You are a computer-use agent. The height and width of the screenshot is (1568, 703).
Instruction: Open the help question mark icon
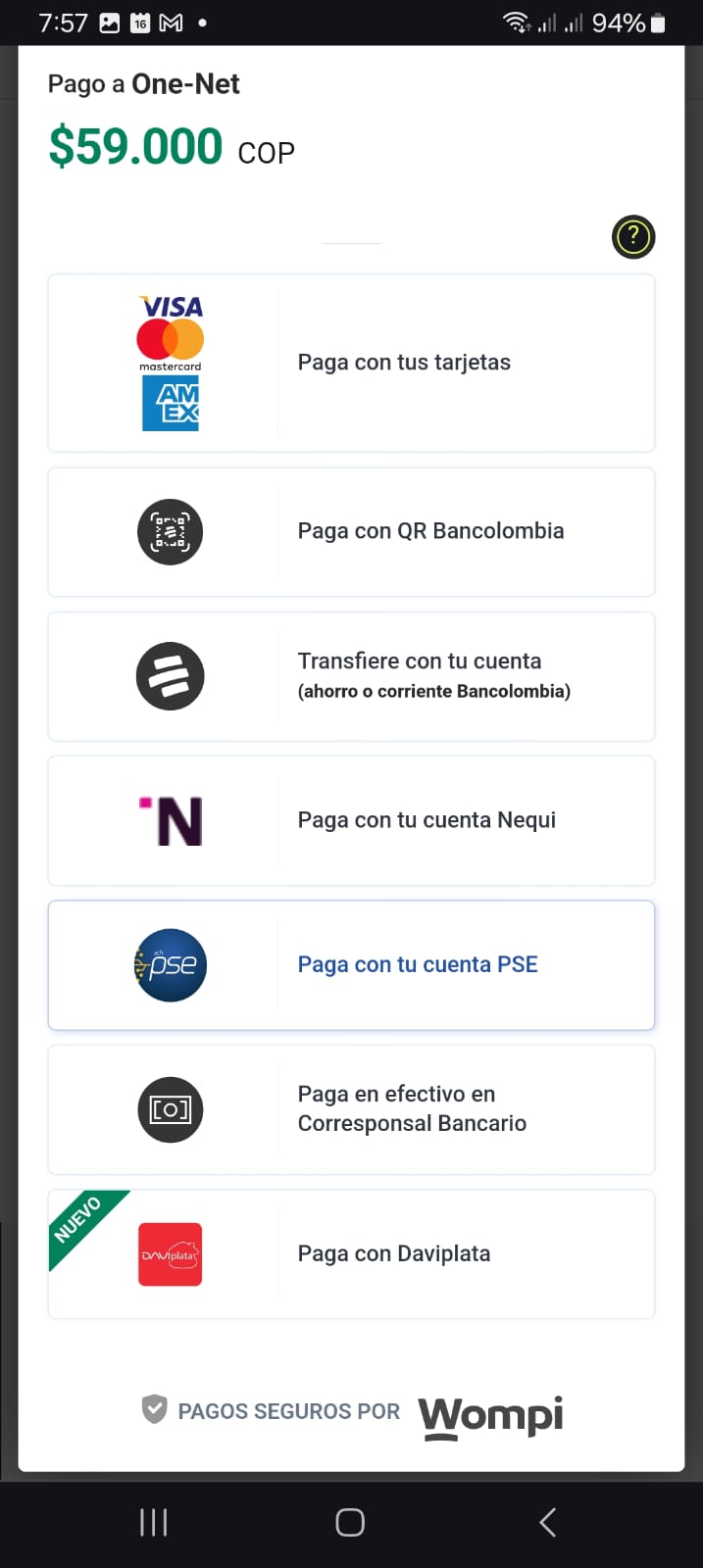(632, 237)
